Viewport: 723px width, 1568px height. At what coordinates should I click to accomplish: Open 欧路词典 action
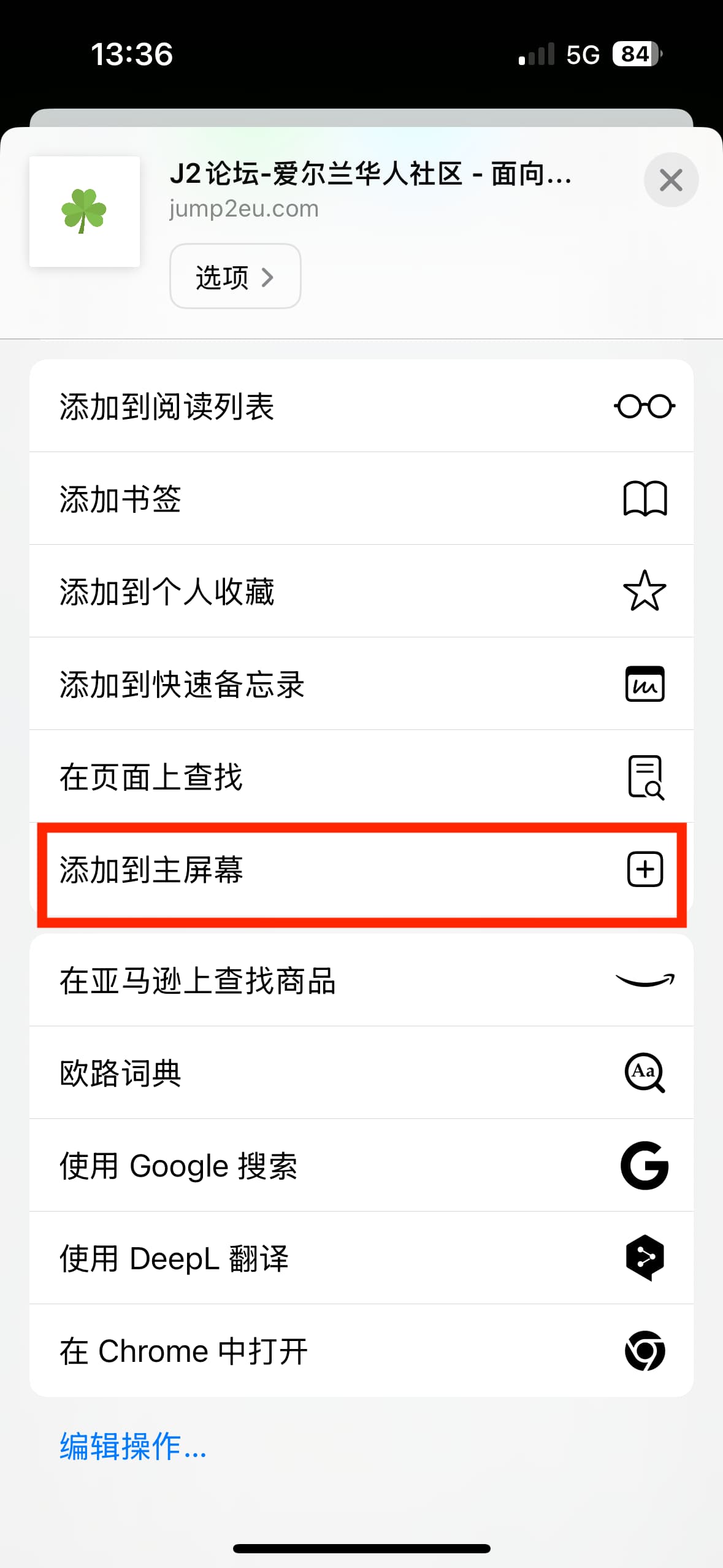[x=361, y=1072]
